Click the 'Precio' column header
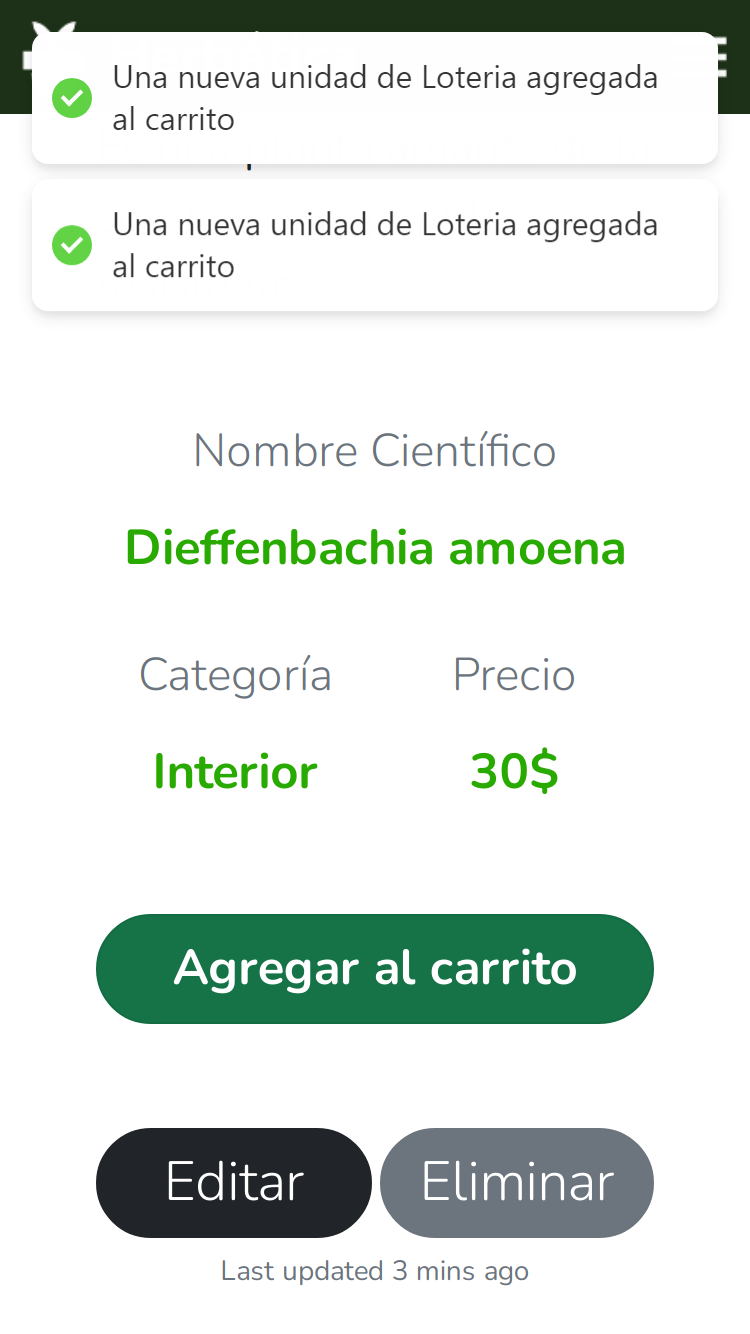750x1334 pixels. 513,674
